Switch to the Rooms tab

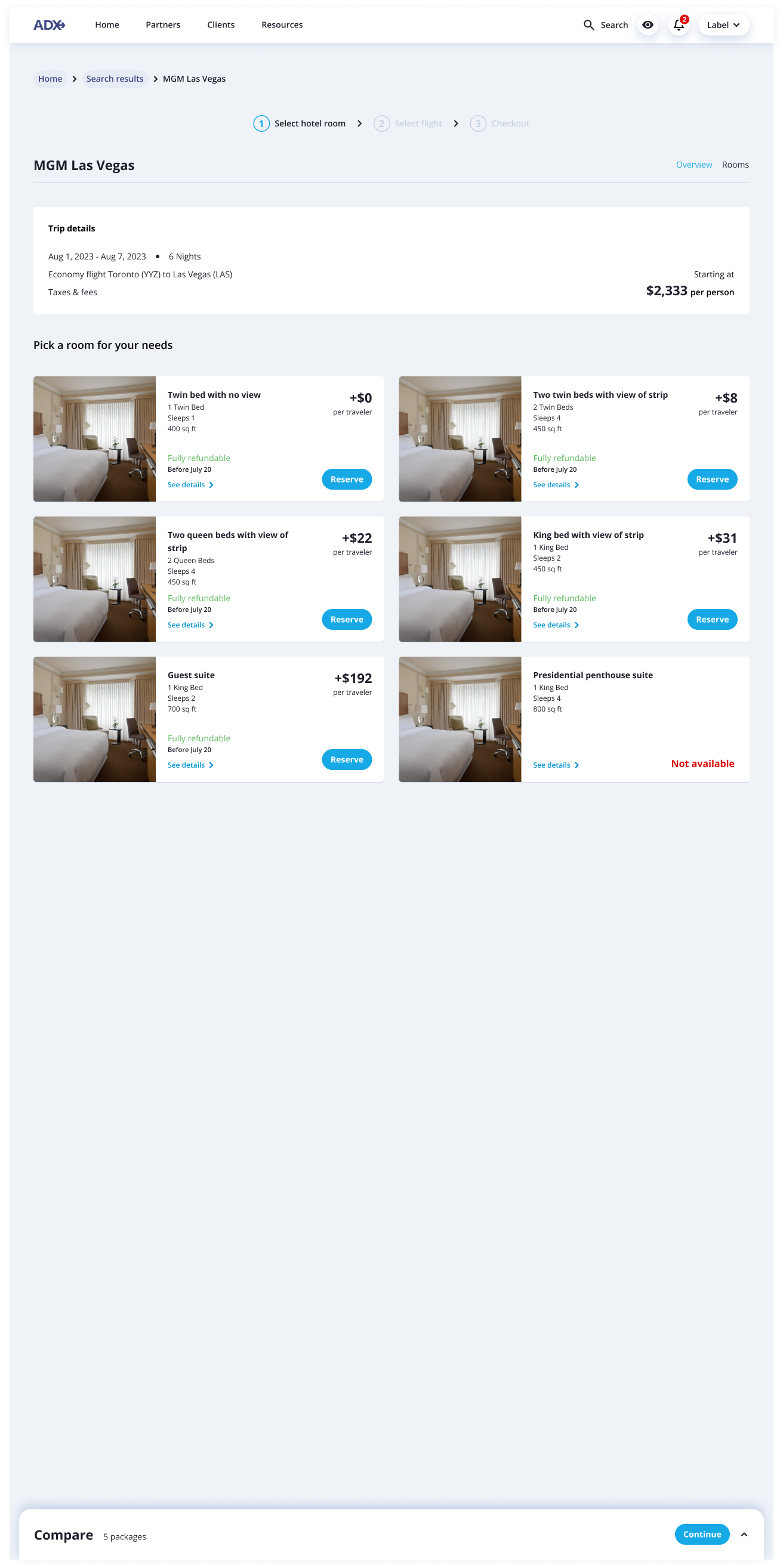[735, 165]
